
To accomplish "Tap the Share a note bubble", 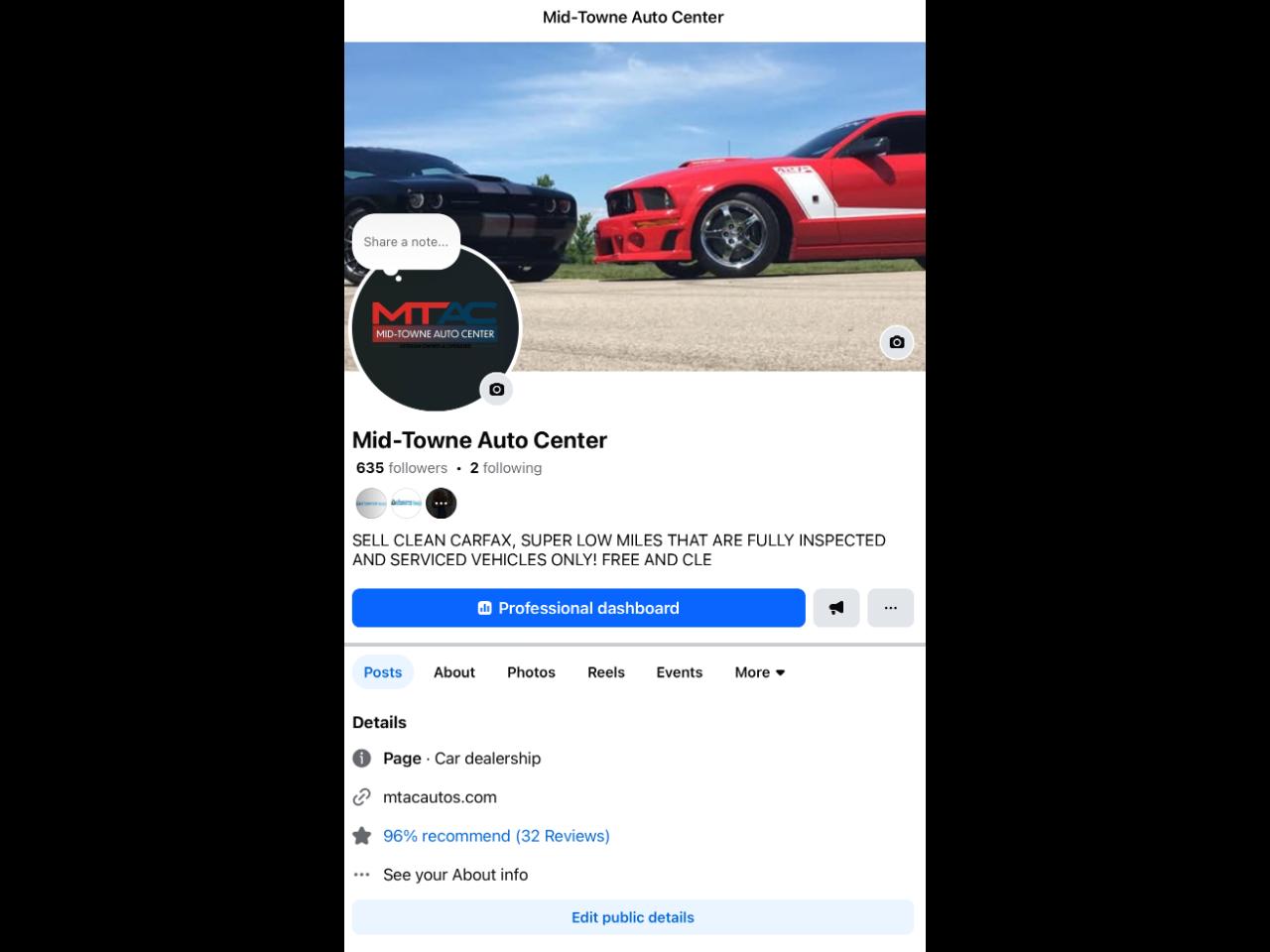I will pyautogui.click(x=406, y=242).
